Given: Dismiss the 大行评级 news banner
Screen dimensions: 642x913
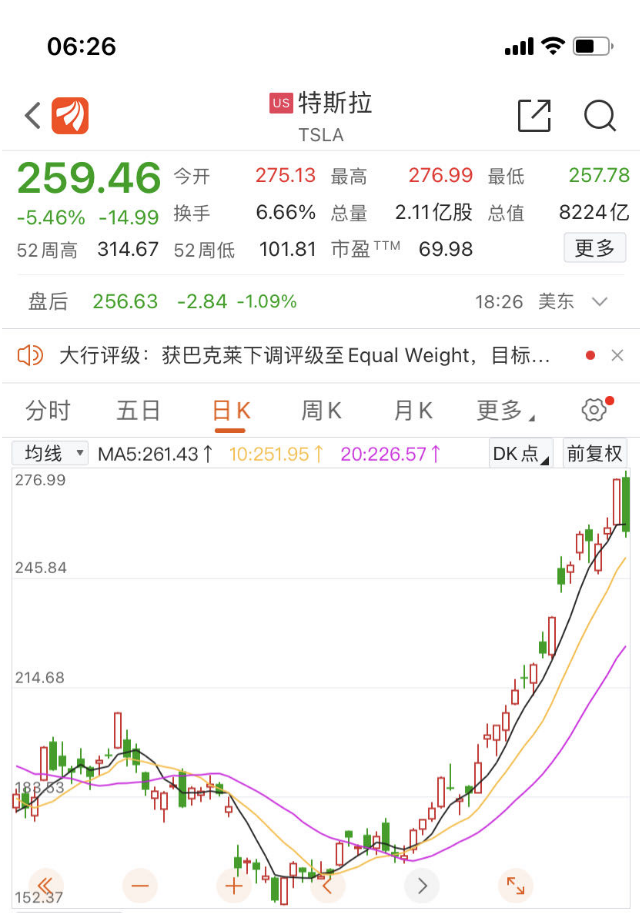Looking at the screenshot, I should [x=617, y=355].
